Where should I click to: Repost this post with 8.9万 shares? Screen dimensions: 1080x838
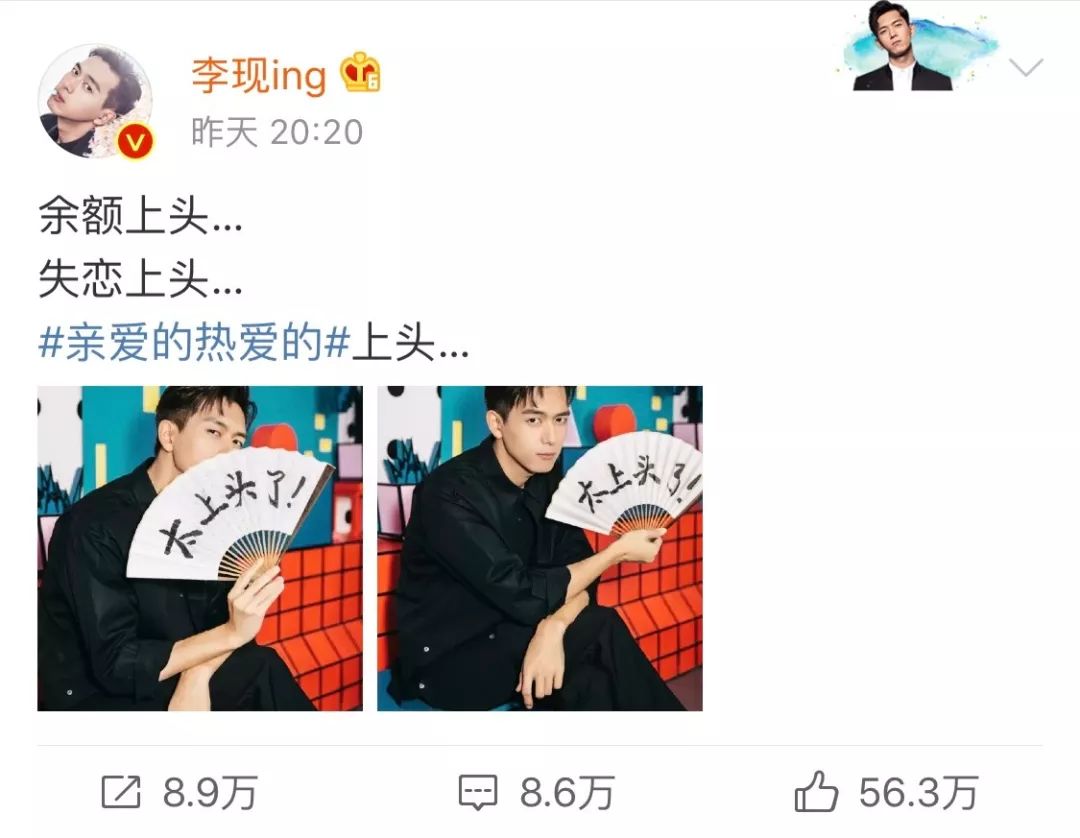[x=180, y=794]
